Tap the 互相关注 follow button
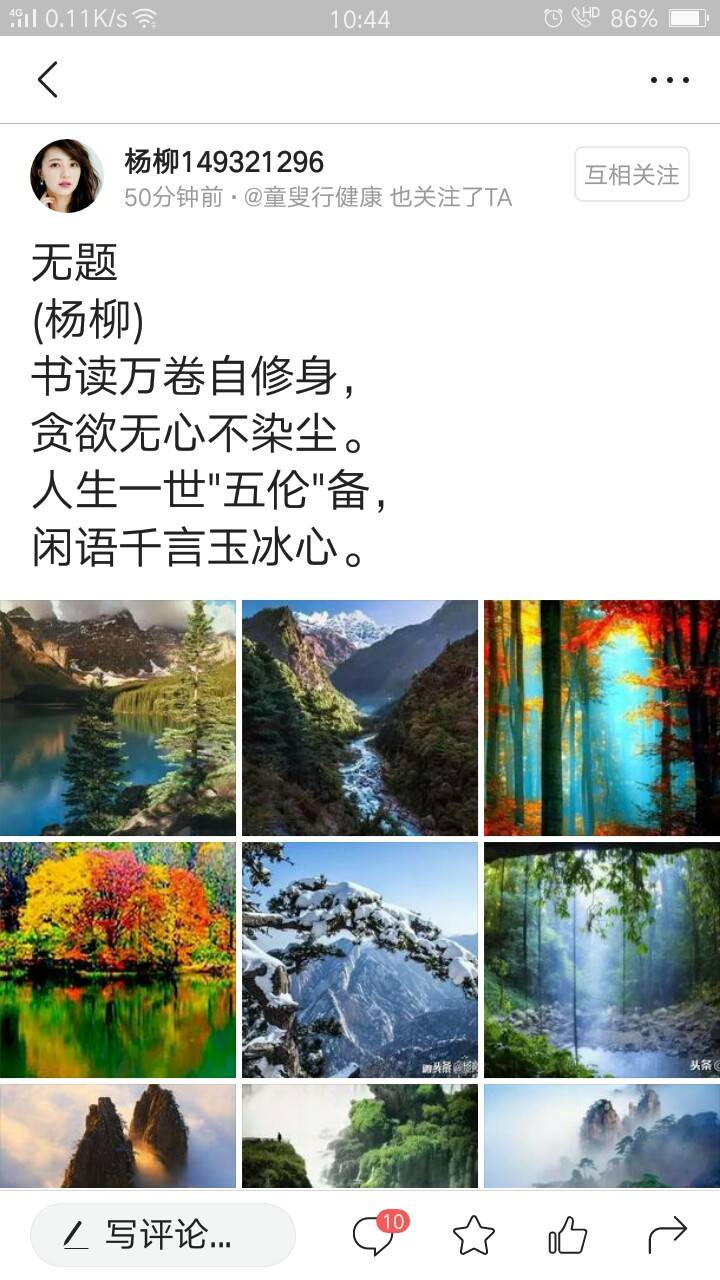The width and height of the screenshot is (720, 1280). pyautogui.click(x=631, y=175)
